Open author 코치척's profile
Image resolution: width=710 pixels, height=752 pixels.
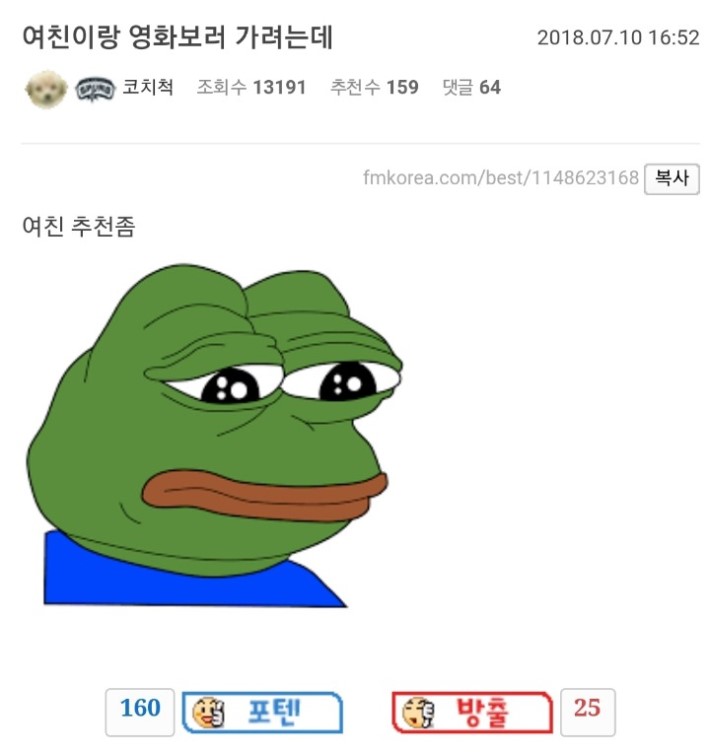click(x=148, y=87)
